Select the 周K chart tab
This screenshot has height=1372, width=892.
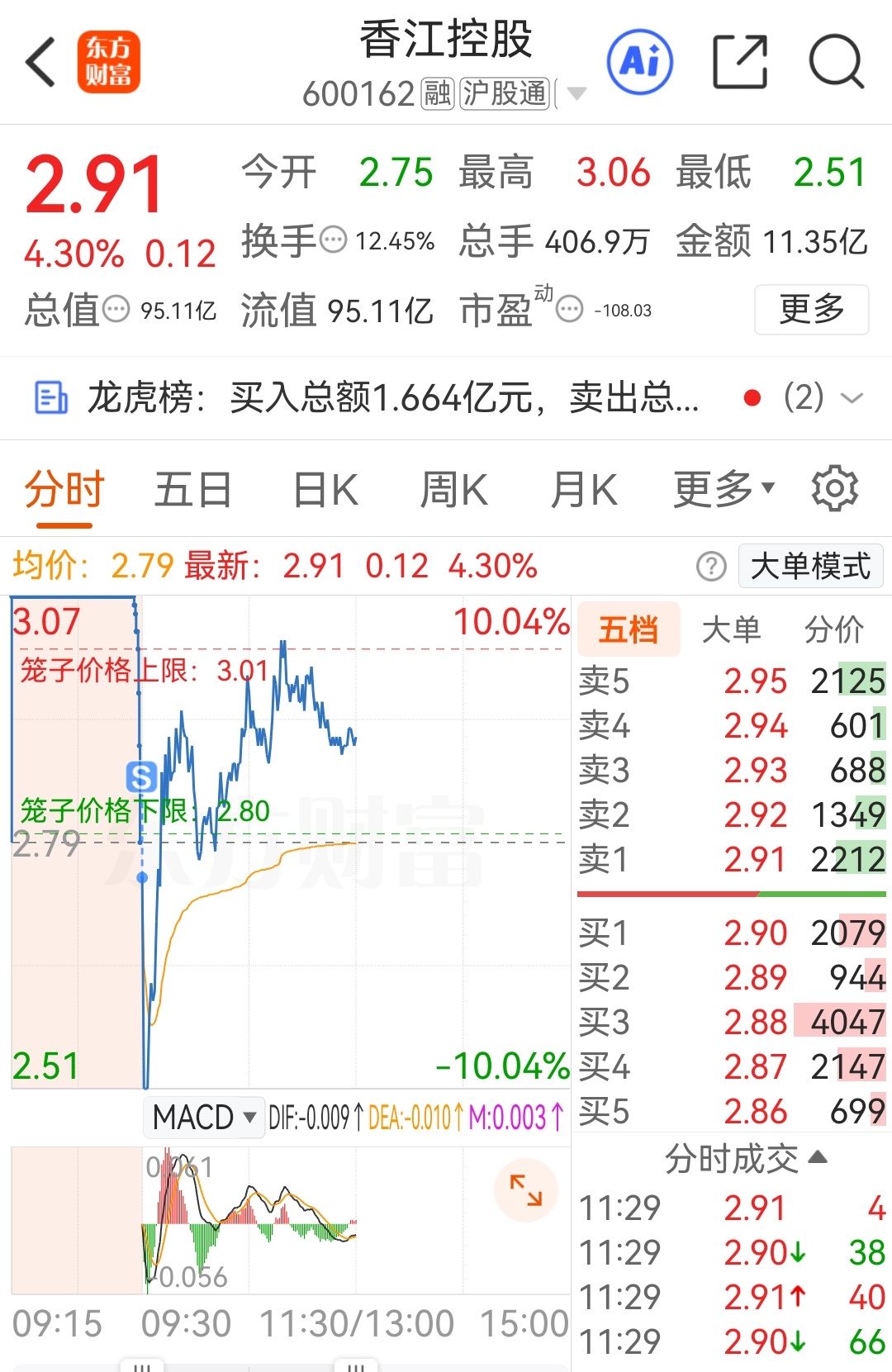[x=453, y=490]
